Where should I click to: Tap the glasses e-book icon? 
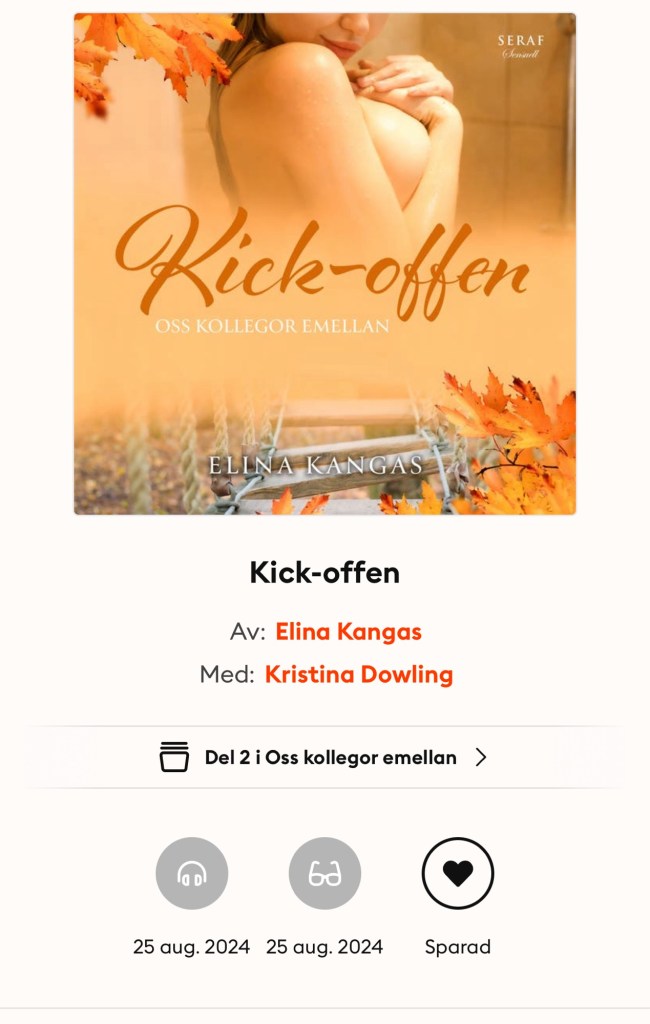(x=325, y=874)
